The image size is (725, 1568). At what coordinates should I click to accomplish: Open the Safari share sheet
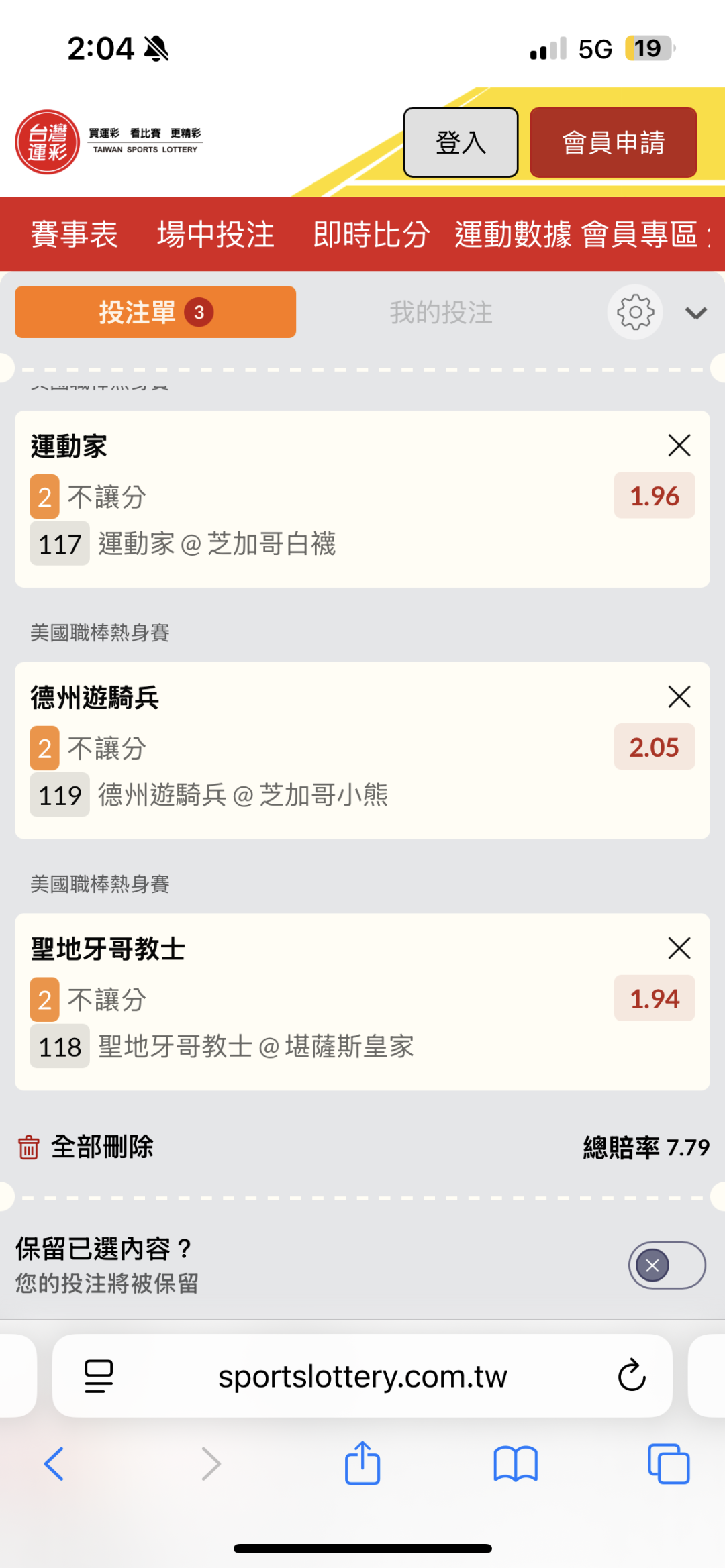[x=362, y=1463]
